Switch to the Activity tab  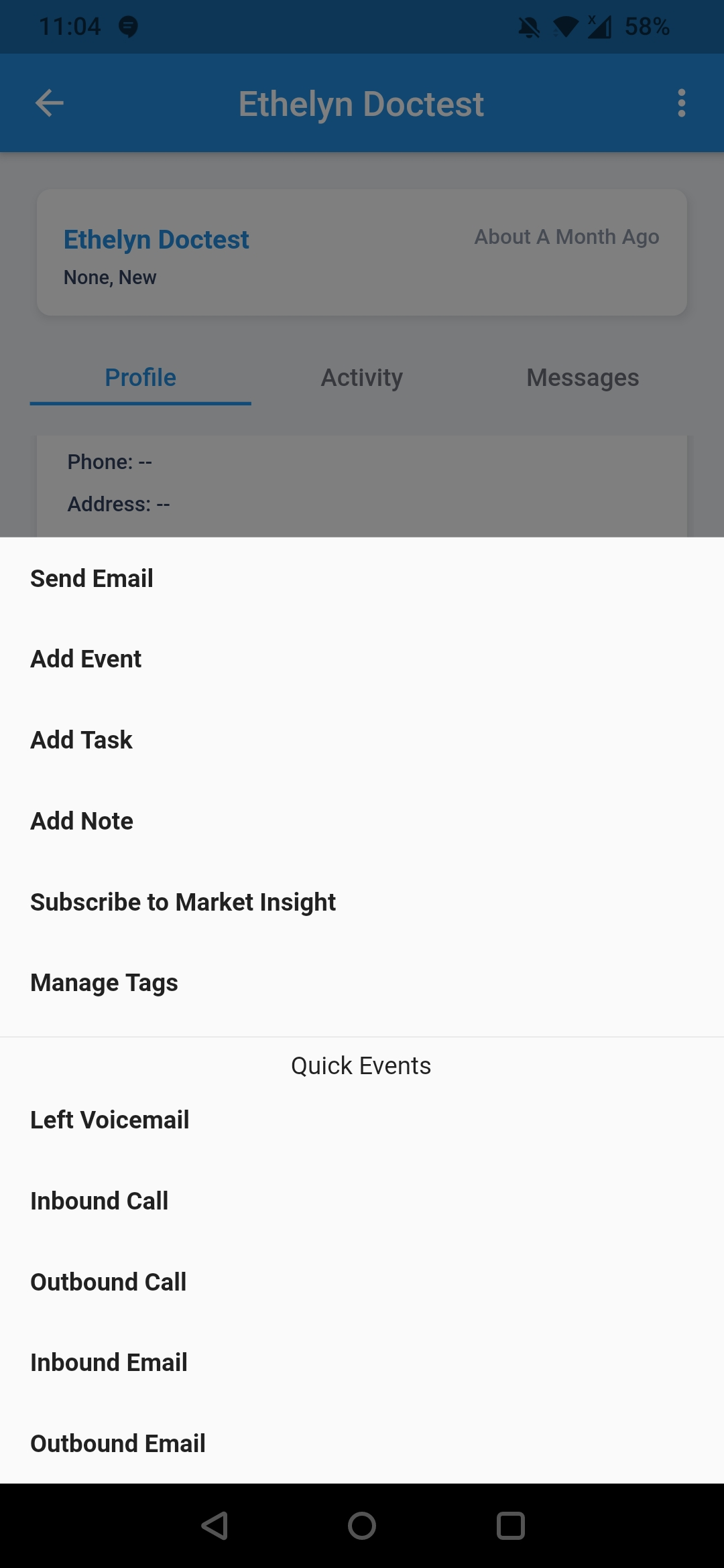pyautogui.click(x=361, y=377)
